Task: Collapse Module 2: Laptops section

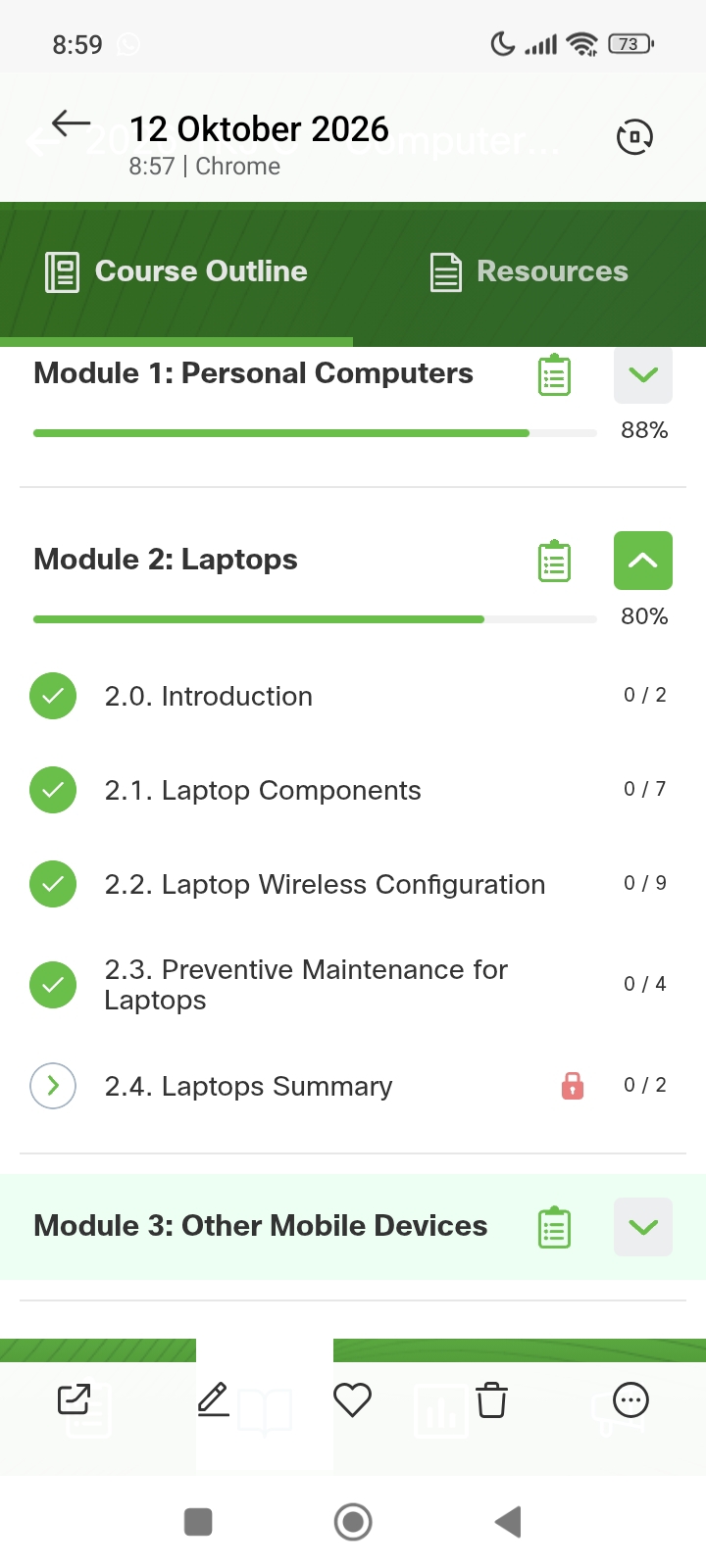Action: (643, 561)
